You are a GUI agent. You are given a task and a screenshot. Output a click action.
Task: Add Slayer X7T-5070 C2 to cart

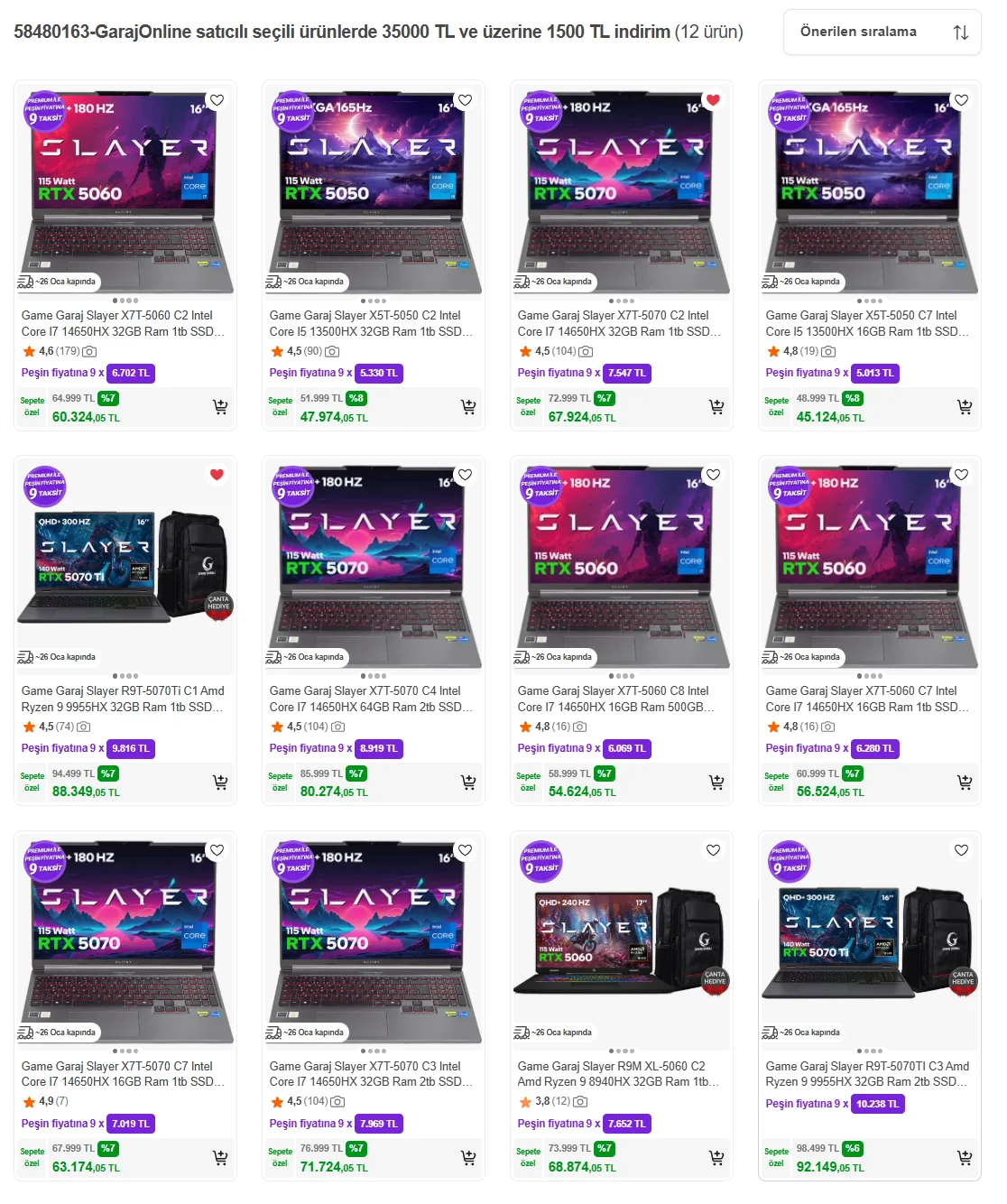[x=716, y=407]
